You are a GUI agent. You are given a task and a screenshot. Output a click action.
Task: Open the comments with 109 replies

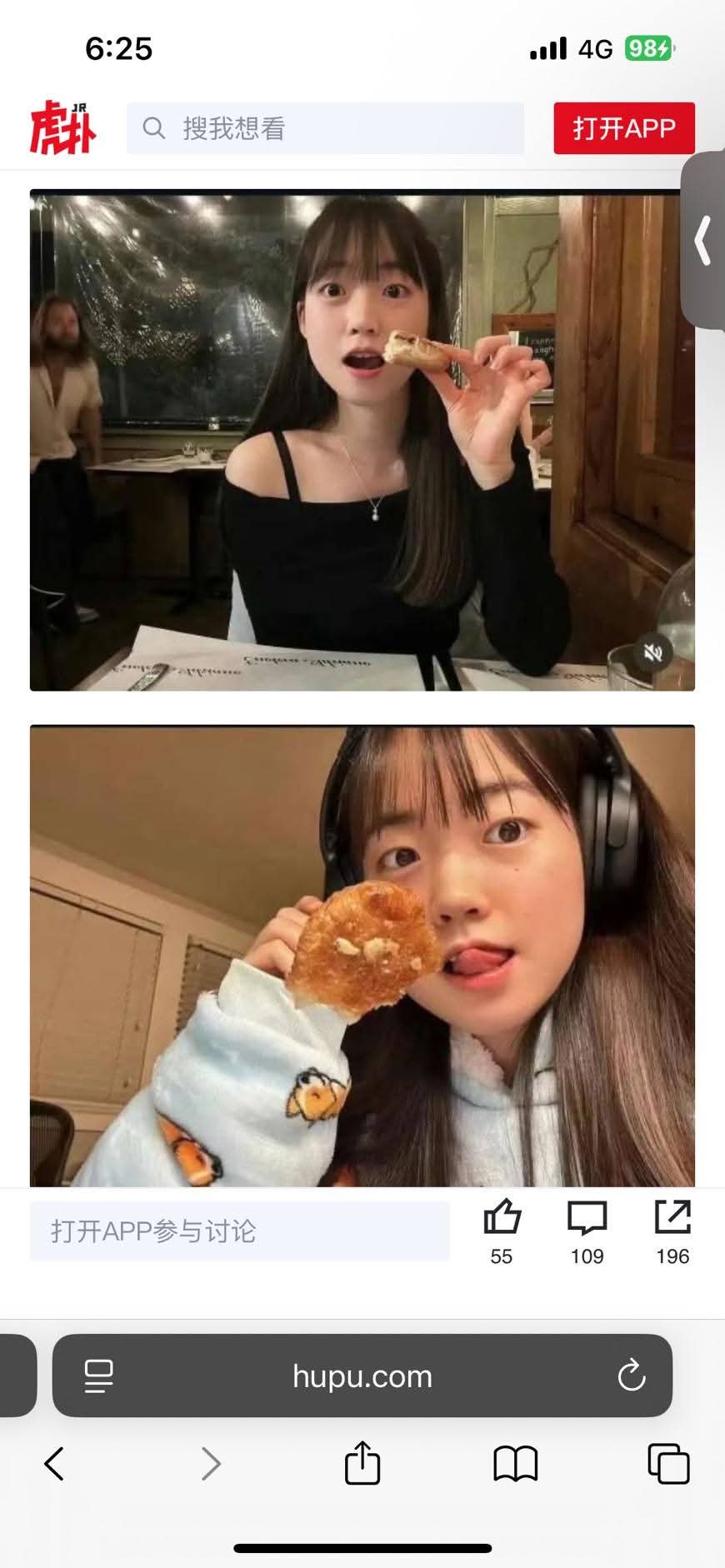(x=587, y=1219)
